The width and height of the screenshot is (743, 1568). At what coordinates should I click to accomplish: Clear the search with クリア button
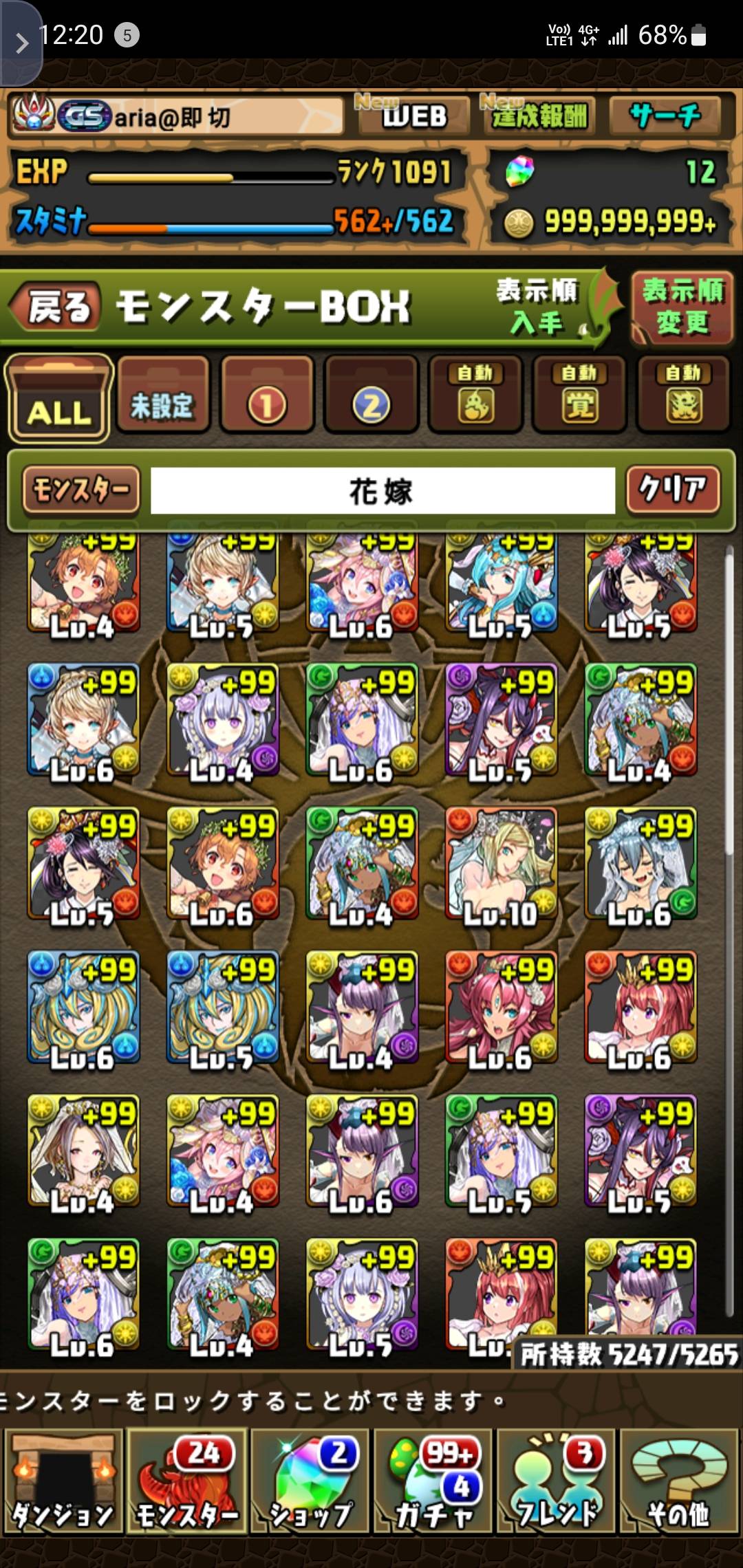pyautogui.click(x=672, y=490)
